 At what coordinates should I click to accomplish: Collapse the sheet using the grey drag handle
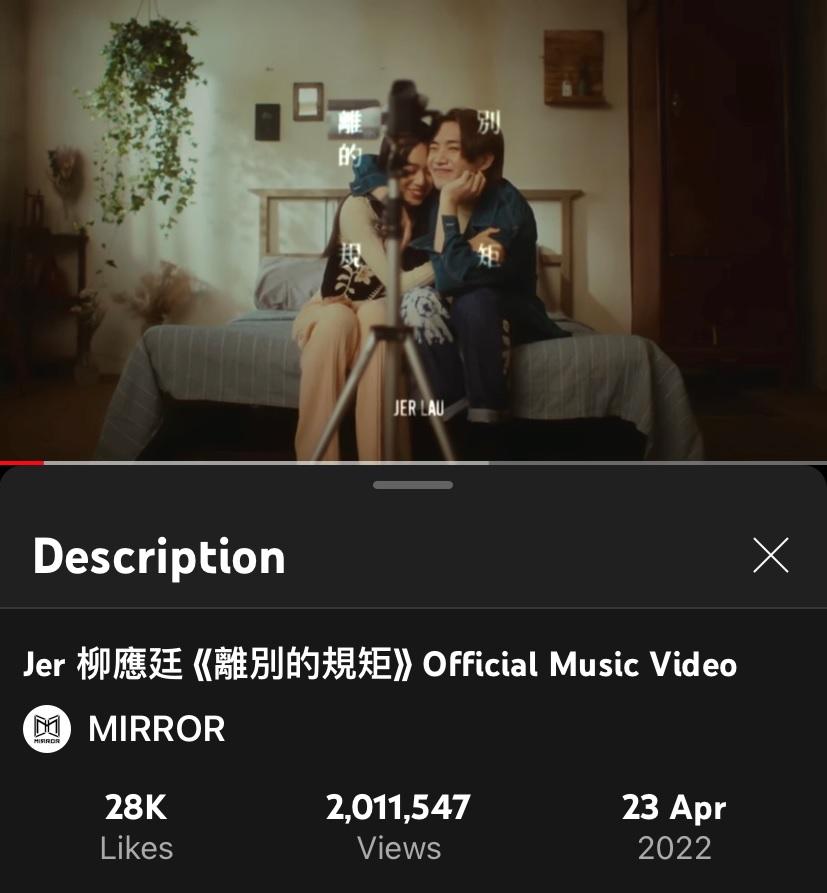click(x=413, y=485)
